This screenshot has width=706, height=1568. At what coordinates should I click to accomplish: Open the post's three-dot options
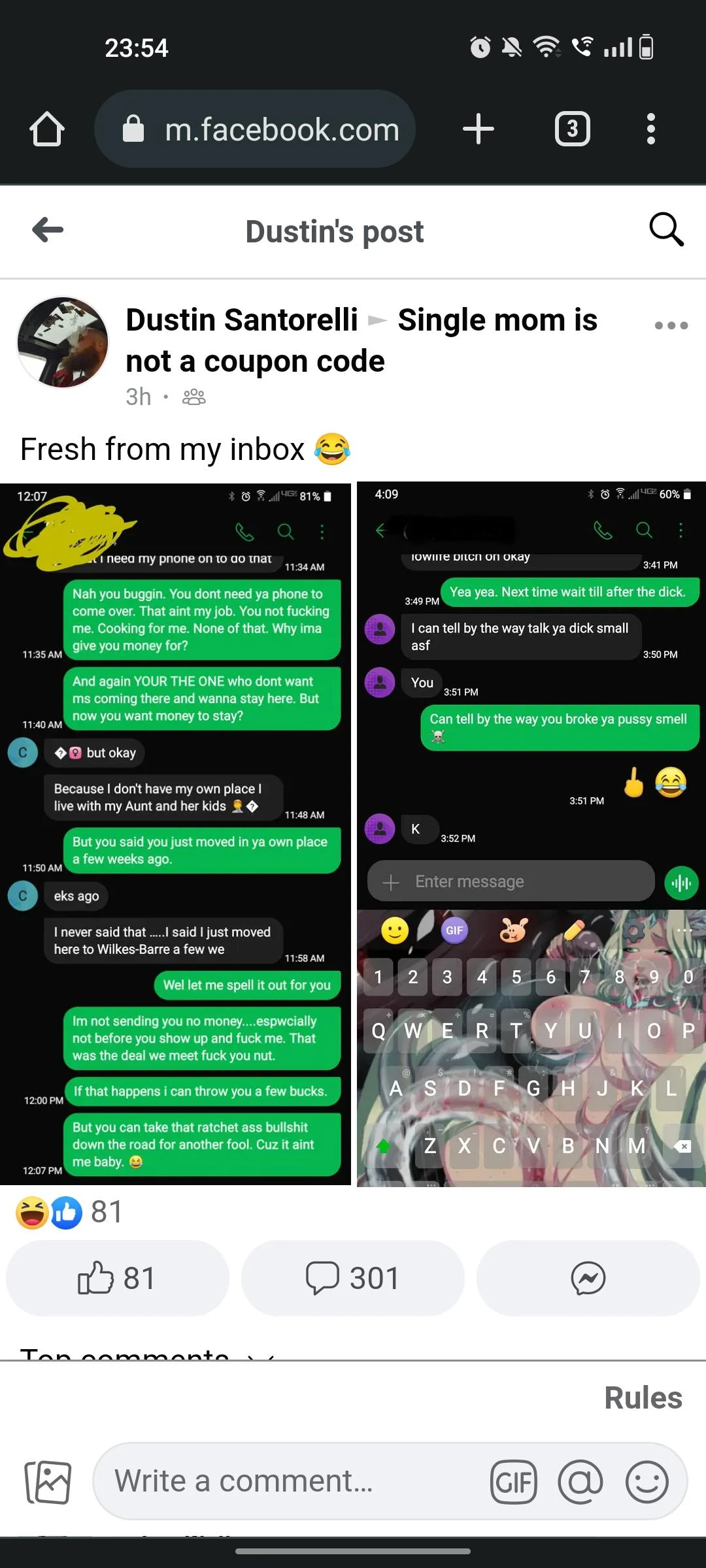coord(671,325)
